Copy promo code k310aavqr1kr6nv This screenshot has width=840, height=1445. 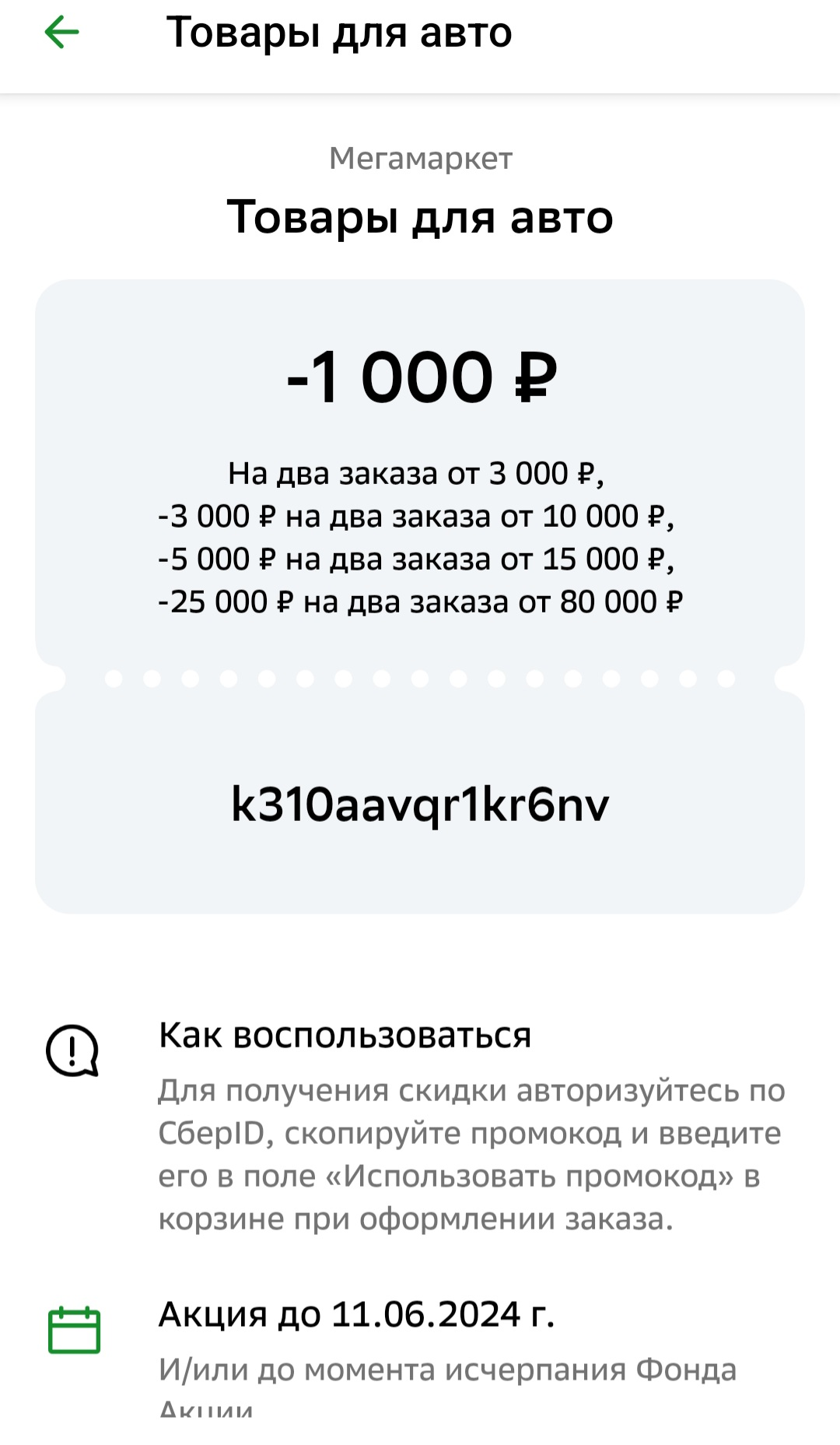click(x=420, y=804)
